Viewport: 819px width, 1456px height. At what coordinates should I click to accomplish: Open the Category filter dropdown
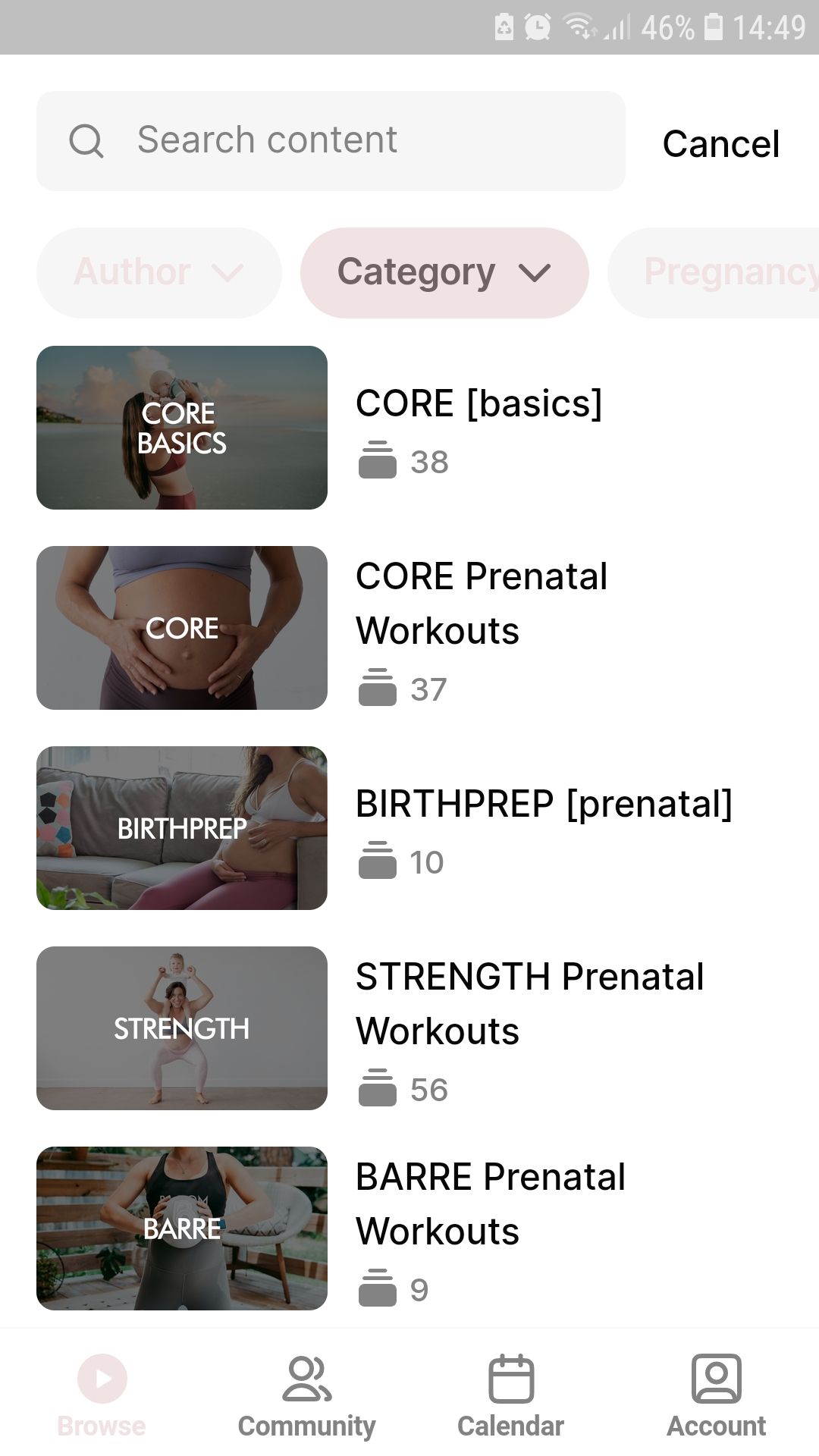click(444, 272)
